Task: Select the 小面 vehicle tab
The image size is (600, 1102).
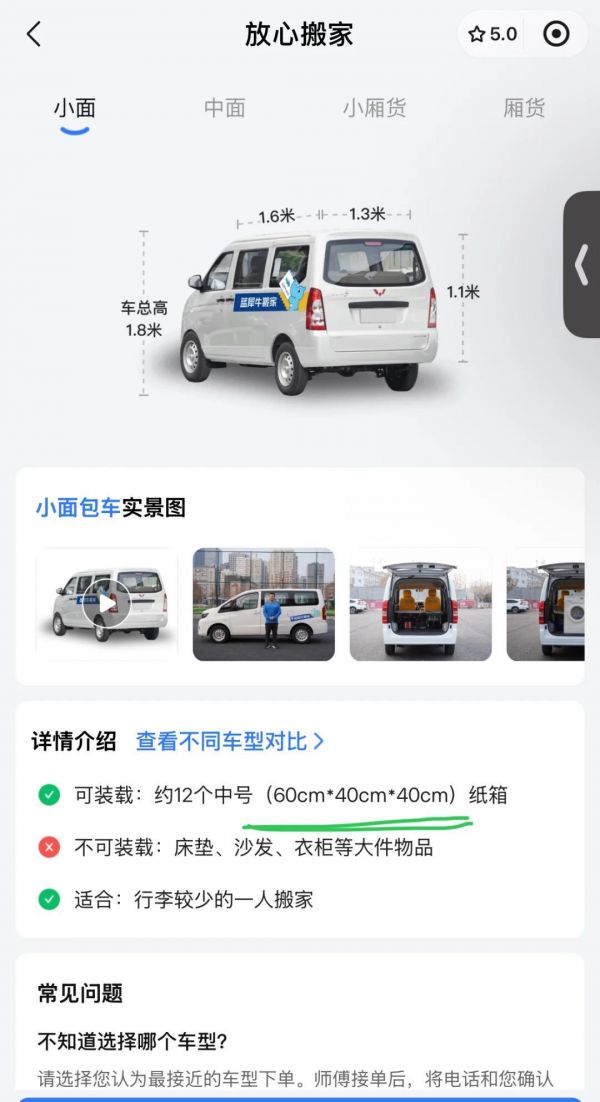Action: click(x=75, y=108)
